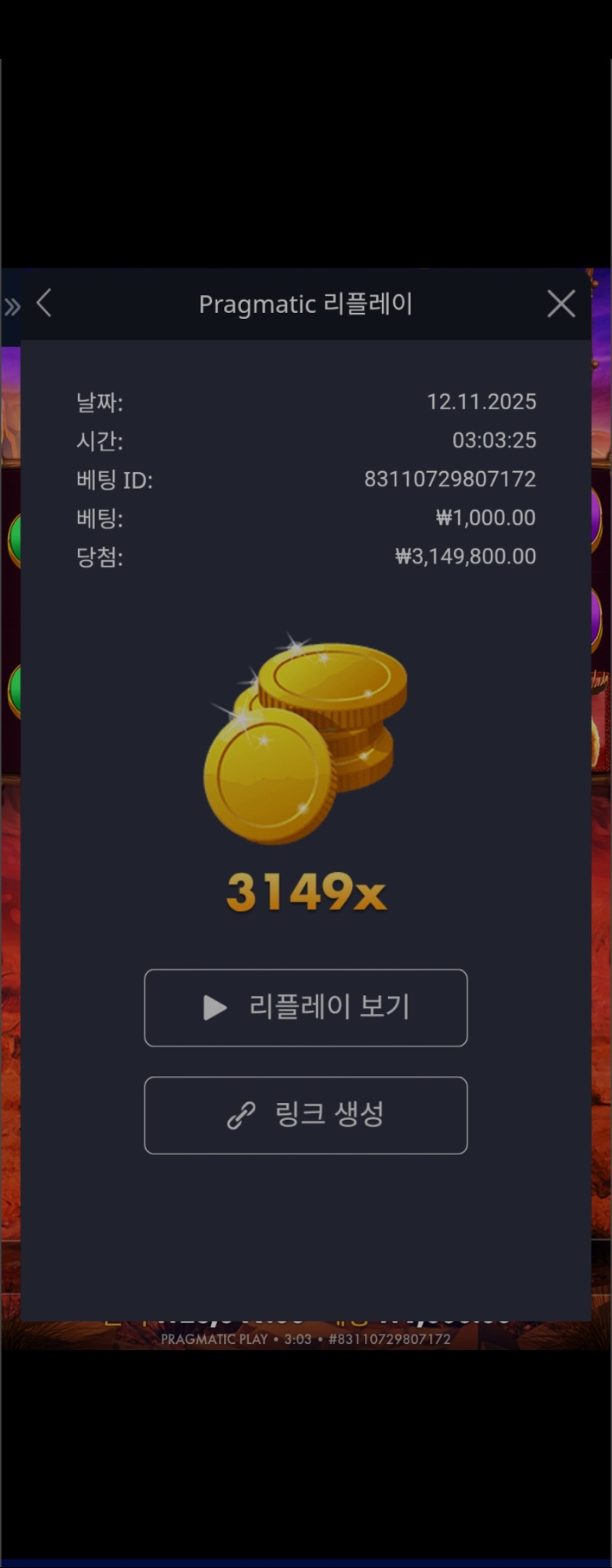Click the time value 03:03:25
The height and width of the screenshot is (1568, 612).
pyautogui.click(x=493, y=441)
